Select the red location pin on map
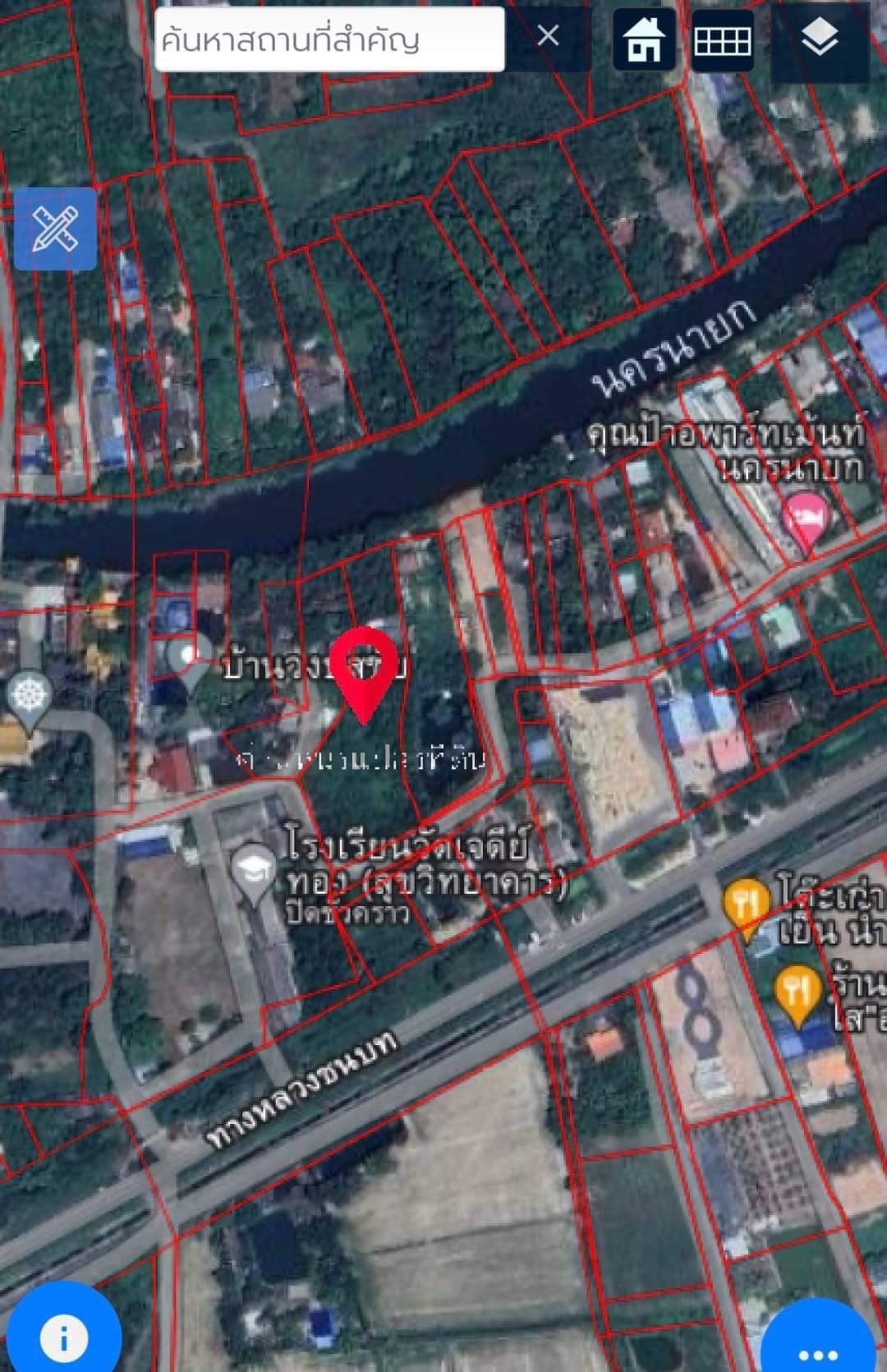Screen dimensions: 887x1372 (x=365, y=670)
